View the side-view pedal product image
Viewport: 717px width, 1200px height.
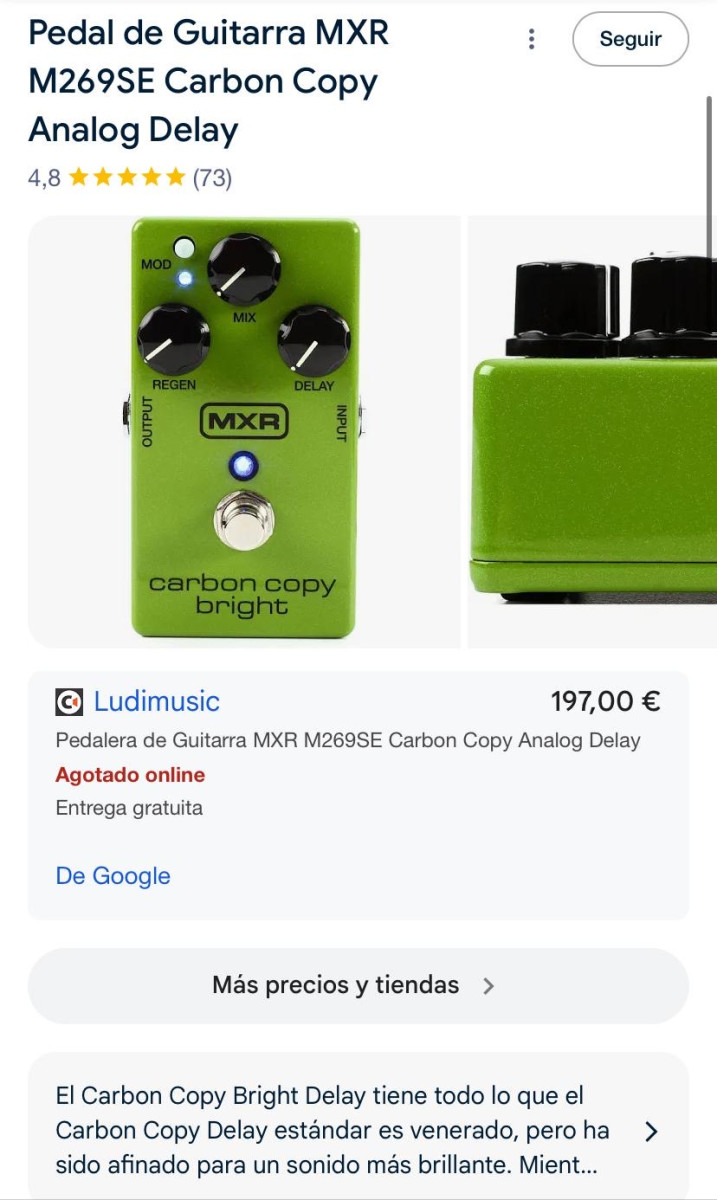point(594,431)
